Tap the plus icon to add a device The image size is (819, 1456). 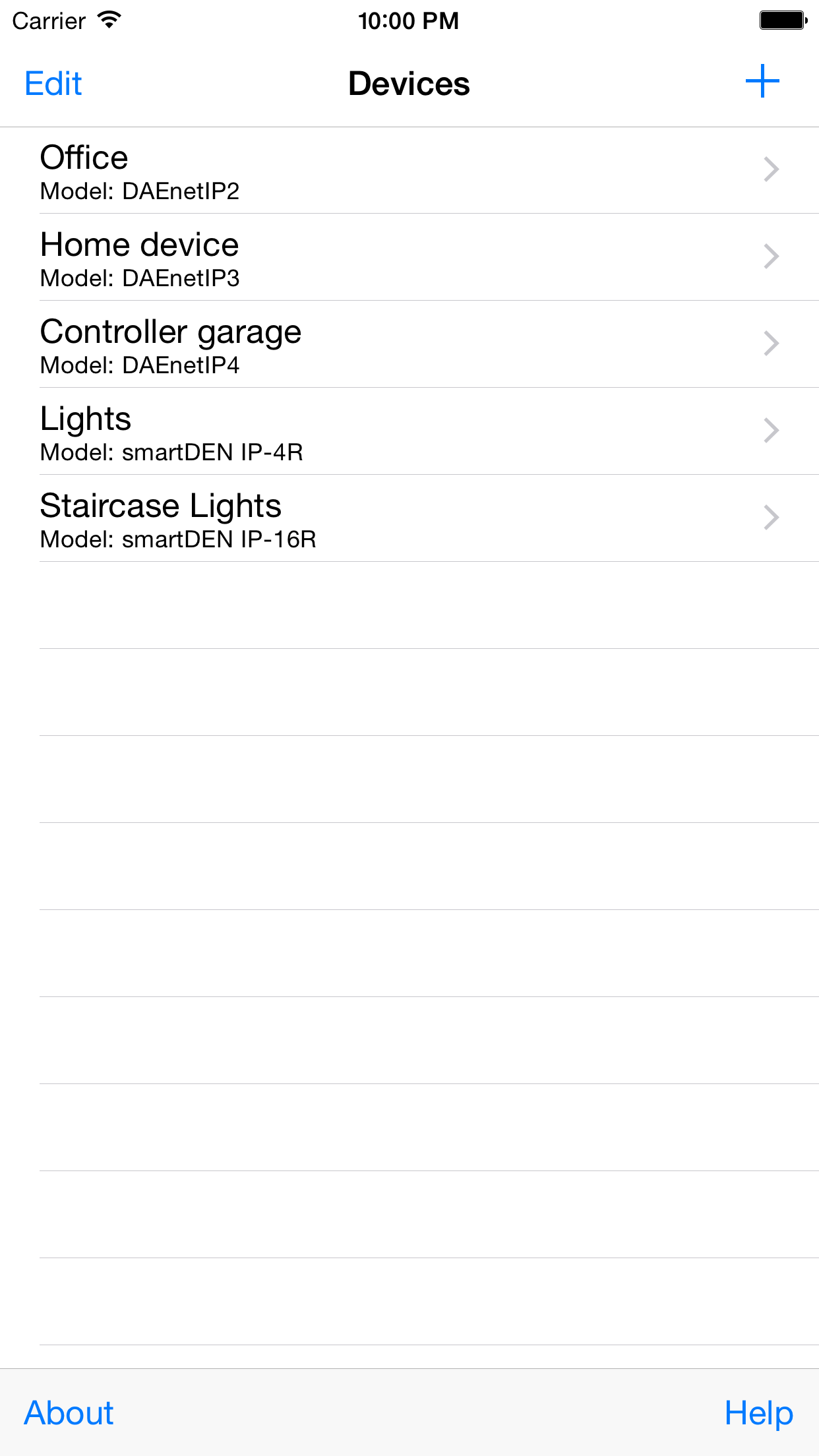[762, 82]
